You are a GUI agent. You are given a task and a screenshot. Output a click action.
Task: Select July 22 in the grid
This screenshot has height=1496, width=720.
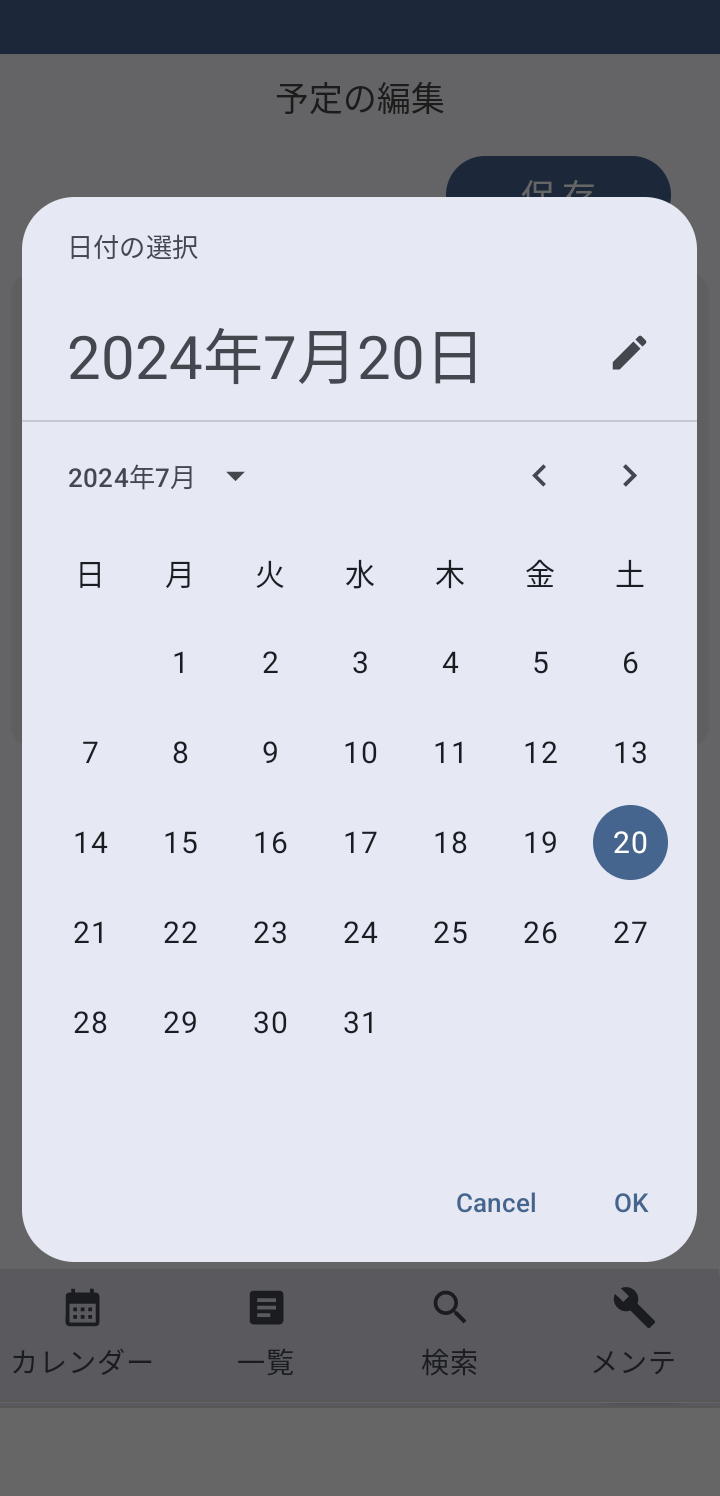180,933
